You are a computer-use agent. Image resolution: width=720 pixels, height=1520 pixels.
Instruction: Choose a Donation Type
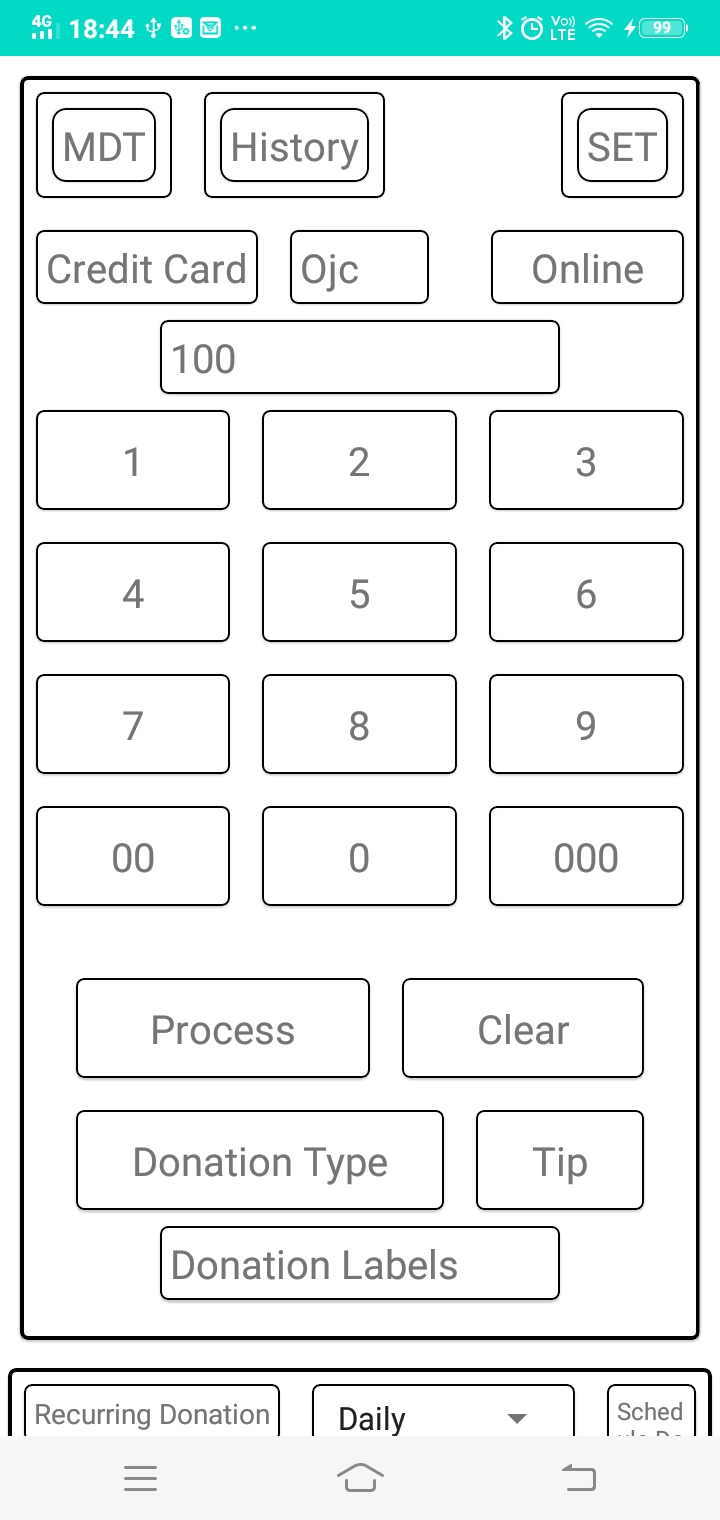click(259, 1161)
